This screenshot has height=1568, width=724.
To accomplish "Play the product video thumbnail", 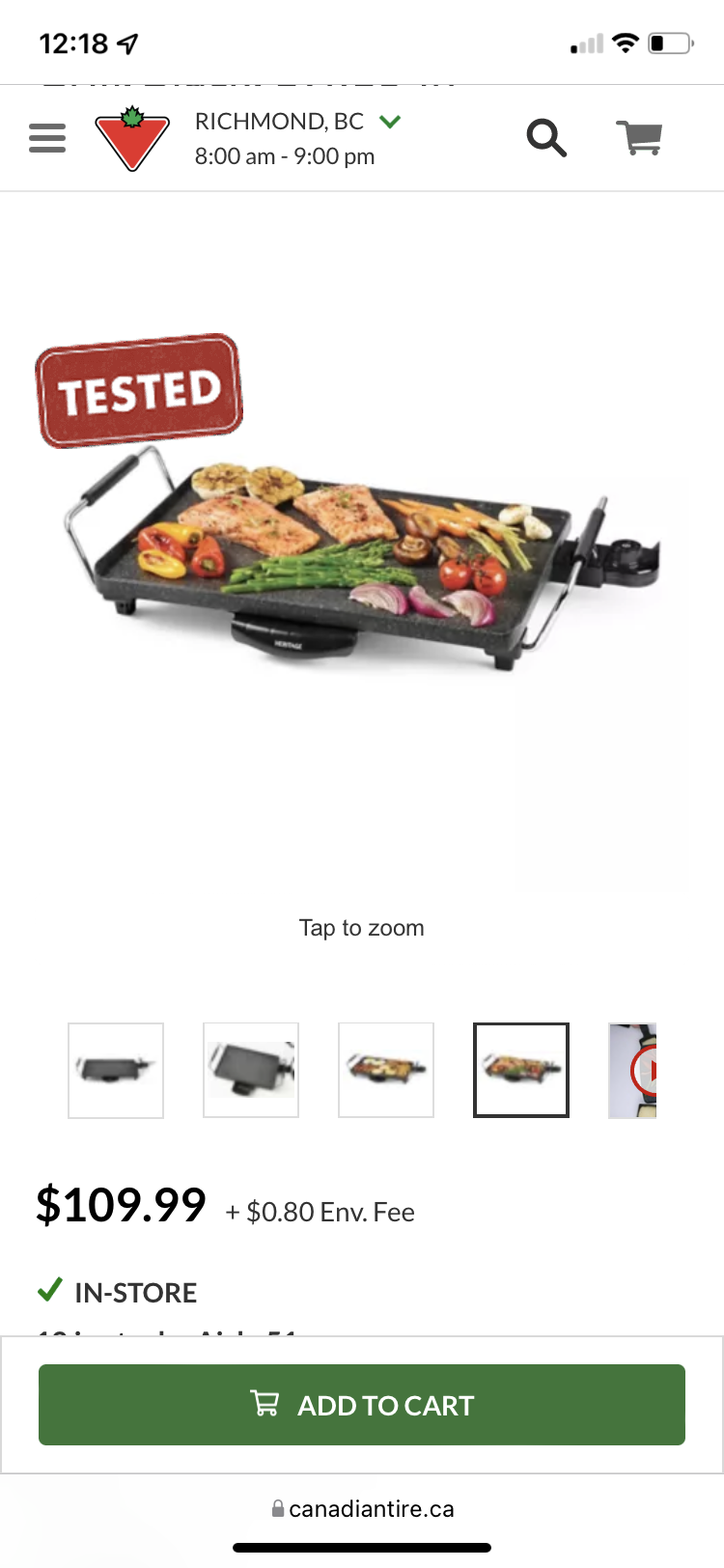I will tap(633, 1070).
